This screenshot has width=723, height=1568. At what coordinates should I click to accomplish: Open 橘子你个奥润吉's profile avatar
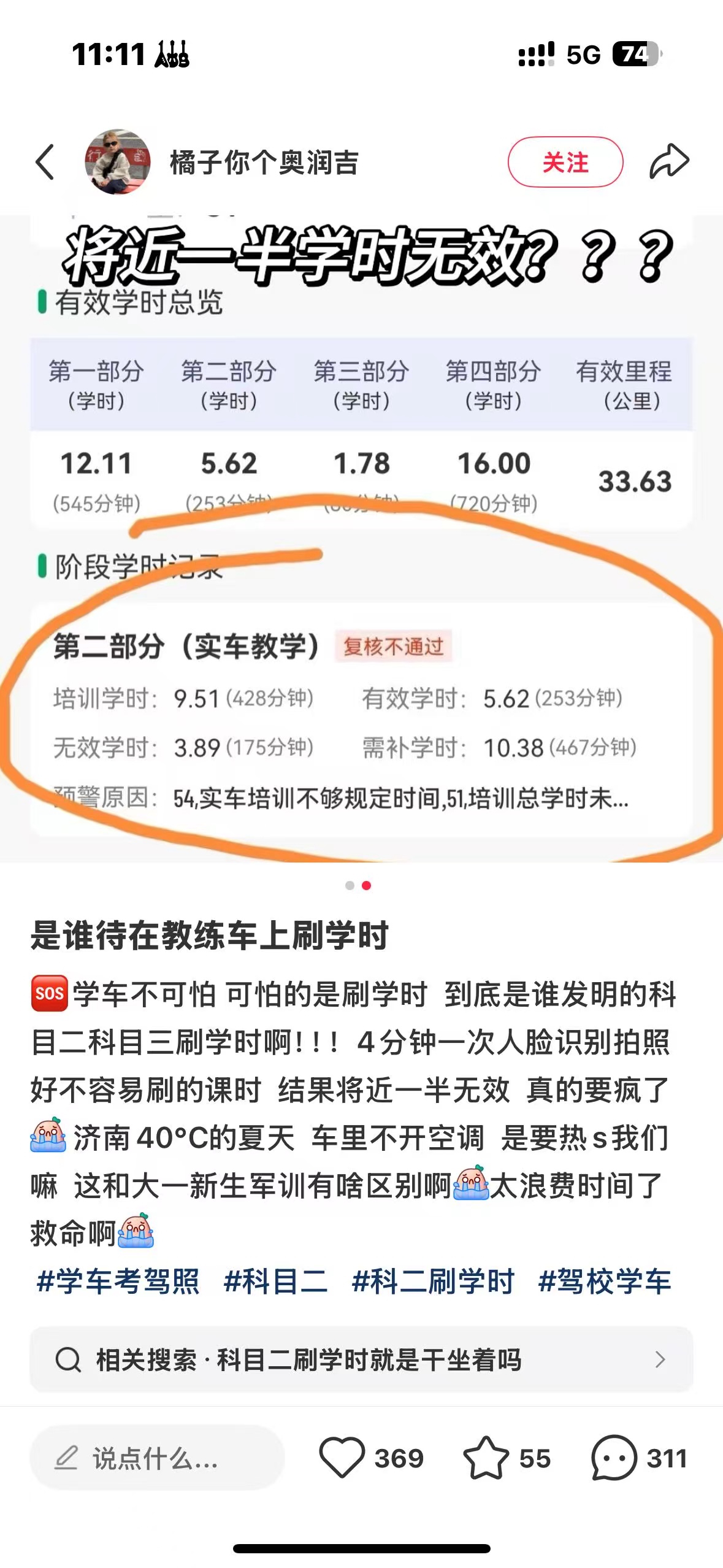coord(117,162)
